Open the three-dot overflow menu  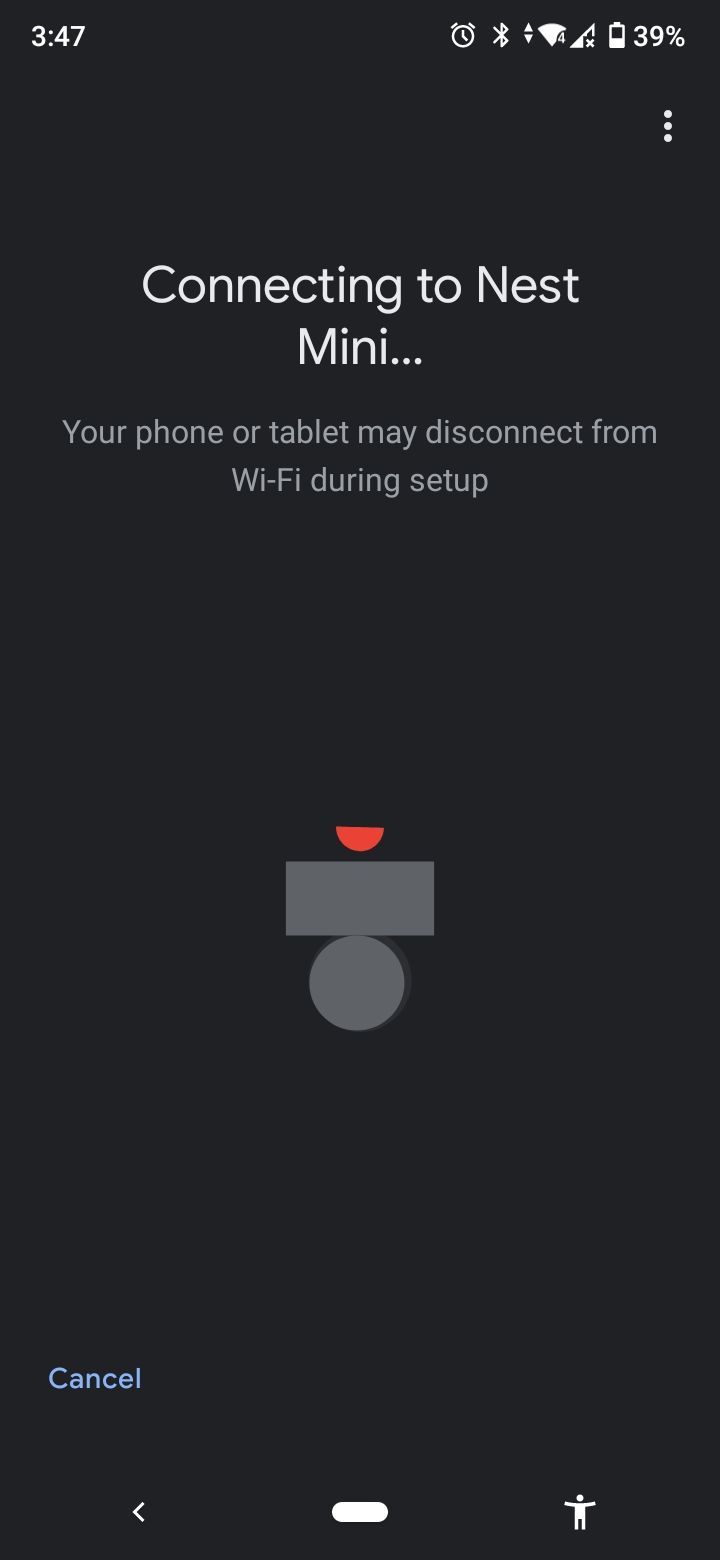[667, 126]
